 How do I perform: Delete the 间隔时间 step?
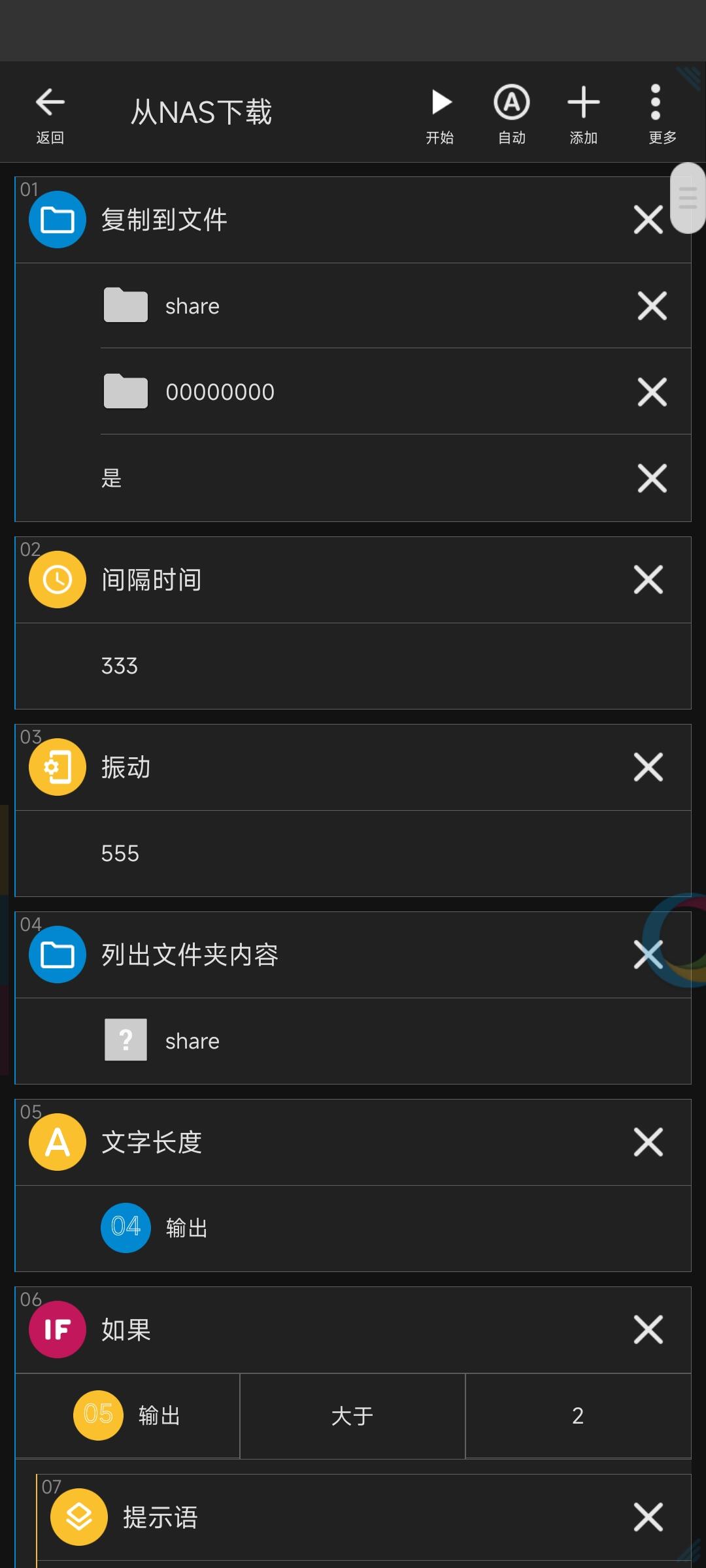point(648,580)
